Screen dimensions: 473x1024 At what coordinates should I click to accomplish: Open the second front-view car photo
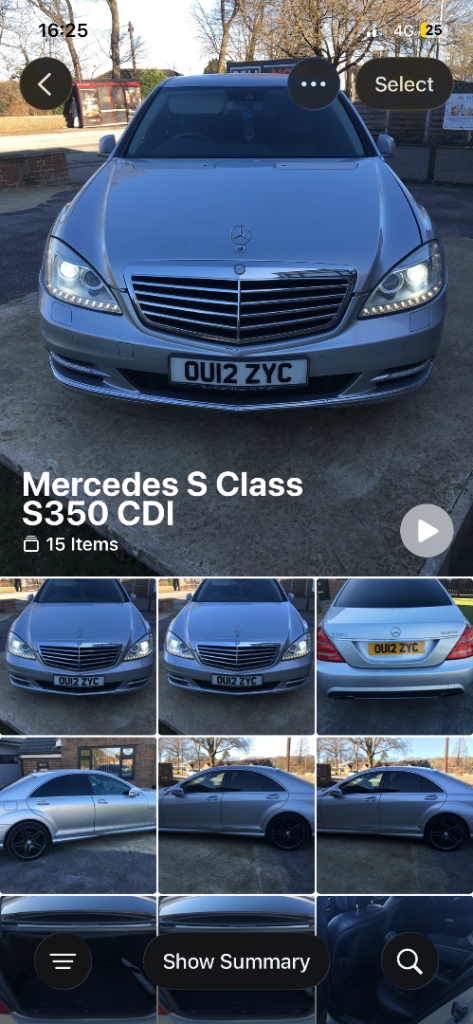(236, 656)
